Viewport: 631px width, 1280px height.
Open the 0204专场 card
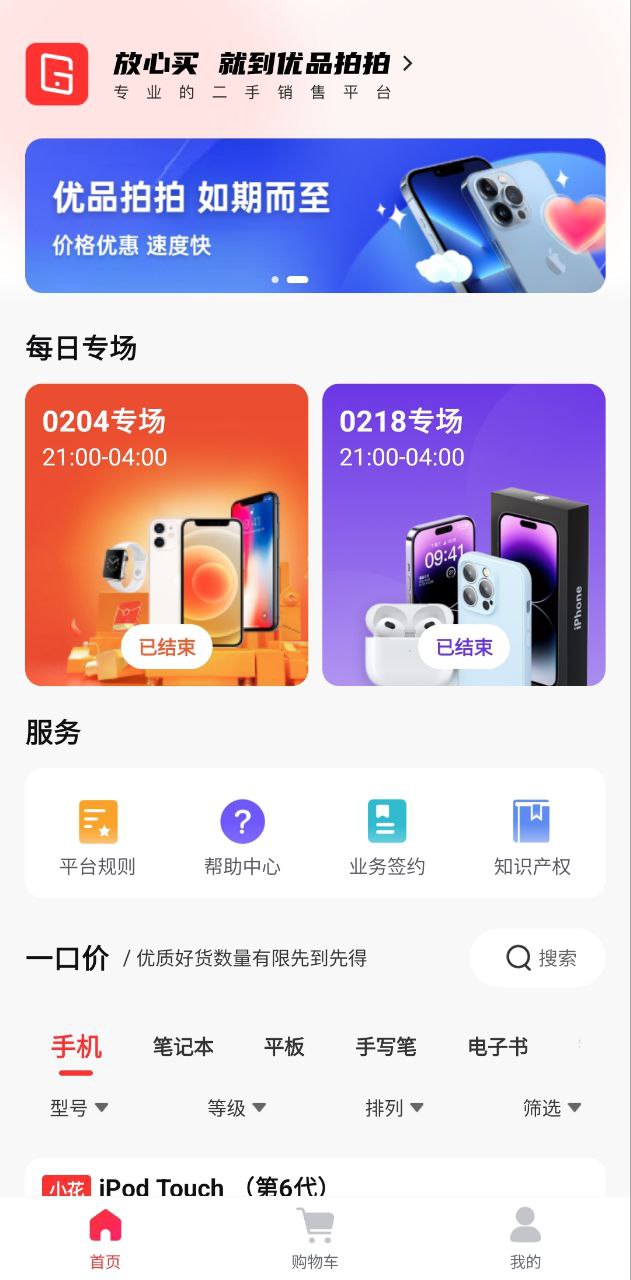pyautogui.click(x=166, y=535)
